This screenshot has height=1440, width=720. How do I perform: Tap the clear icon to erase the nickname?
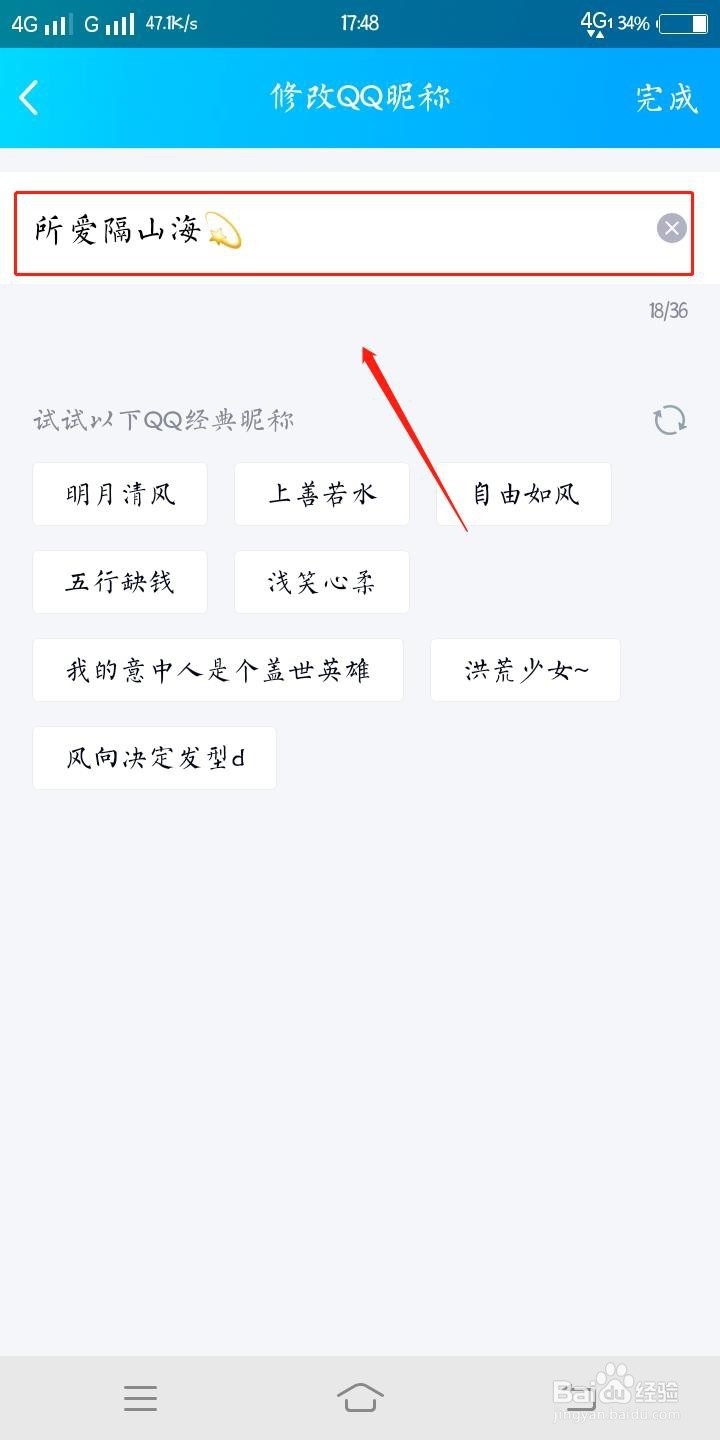672,228
